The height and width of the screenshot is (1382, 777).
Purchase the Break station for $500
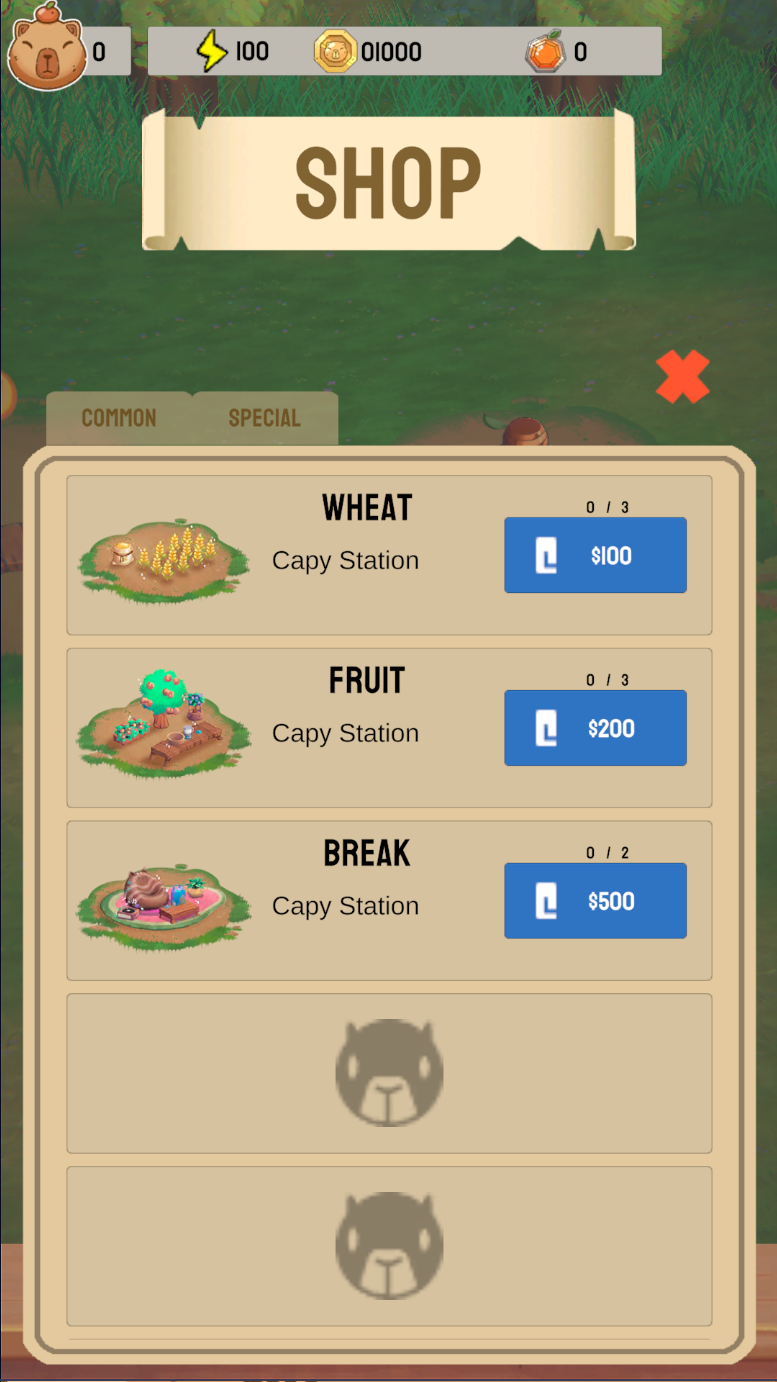click(x=595, y=901)
